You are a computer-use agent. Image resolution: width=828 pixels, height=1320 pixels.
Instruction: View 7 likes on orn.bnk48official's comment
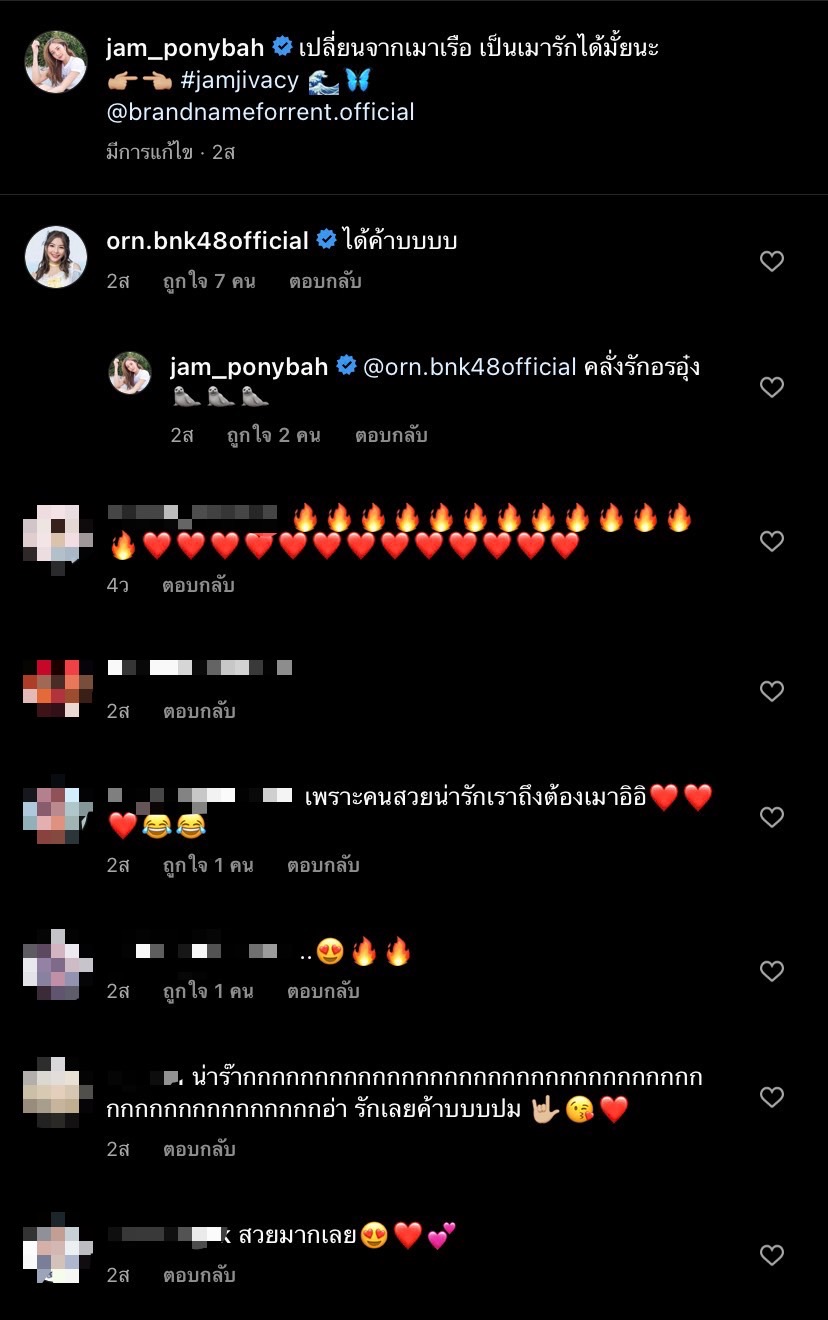point(209,282)
